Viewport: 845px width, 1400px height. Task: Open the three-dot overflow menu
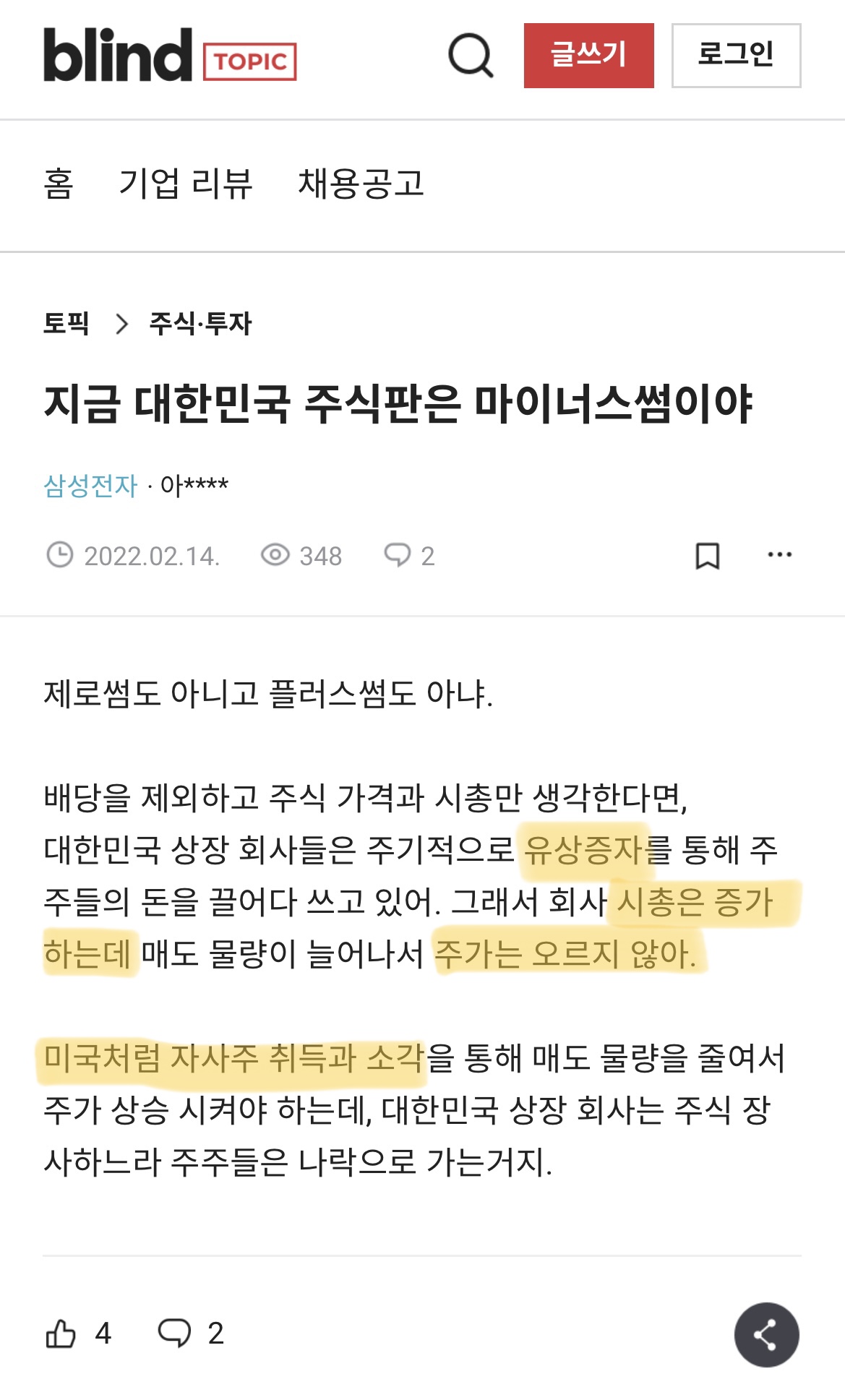coord(779,554)
